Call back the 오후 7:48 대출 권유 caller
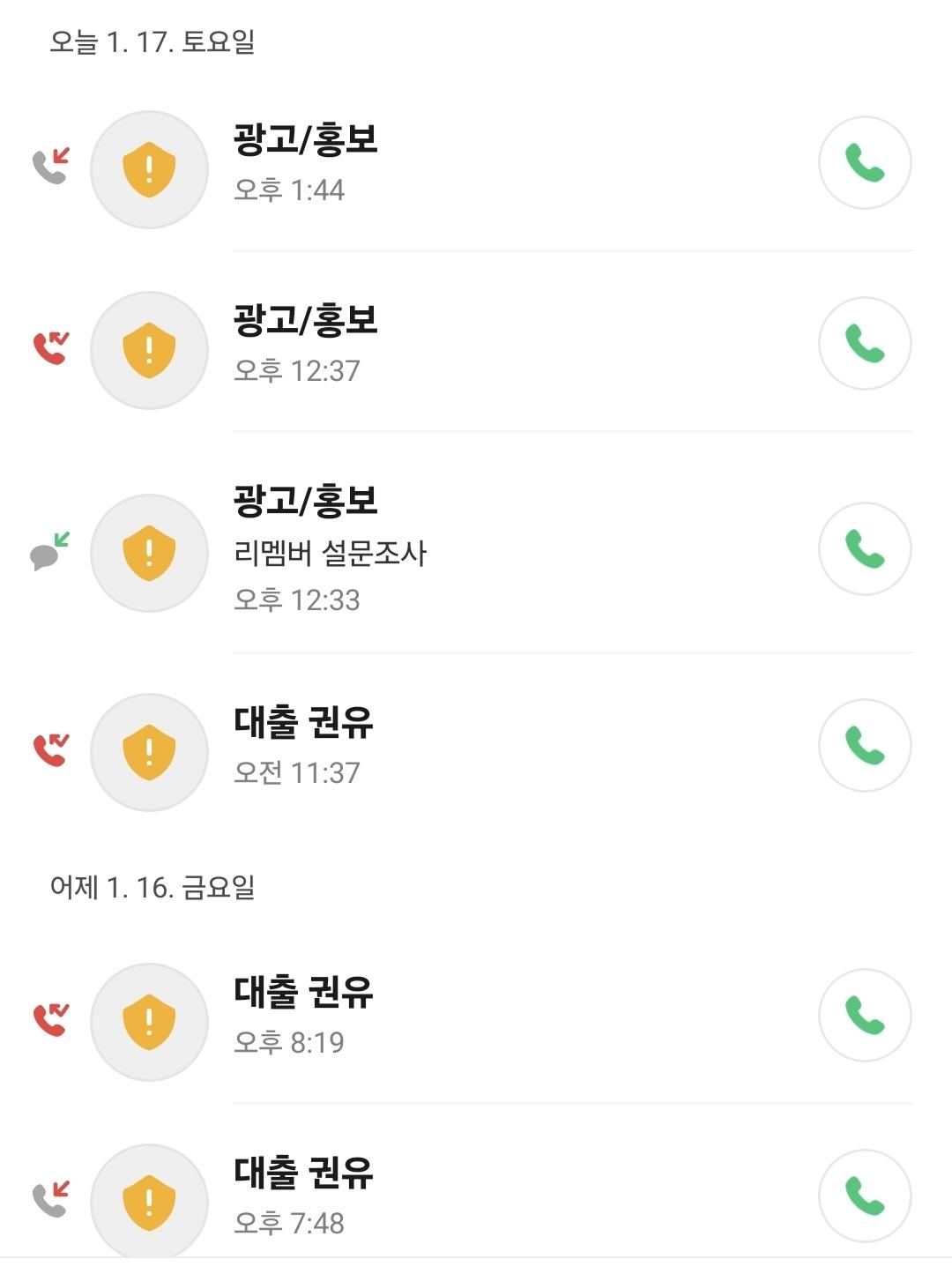The width and height of the screenshot is (952, 1274). [865, 1196]
